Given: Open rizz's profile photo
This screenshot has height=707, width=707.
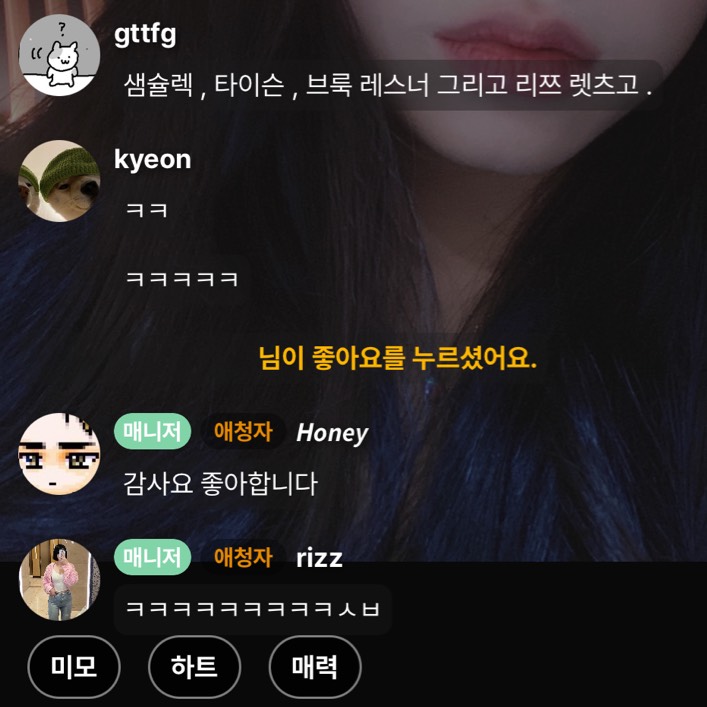Looking at the screenshot, I should [60, 580].
